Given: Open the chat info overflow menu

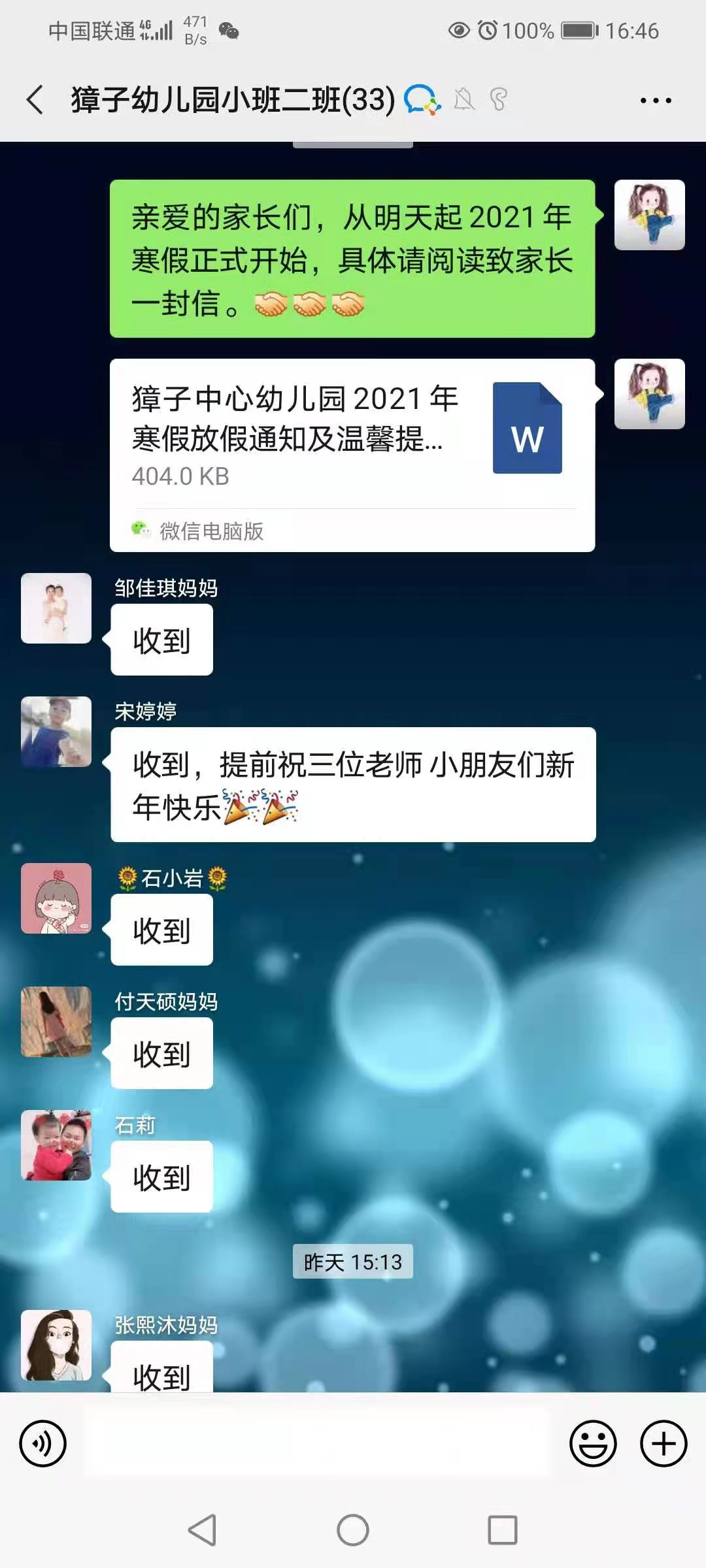Looking at the screenshot, I should 655,101.
